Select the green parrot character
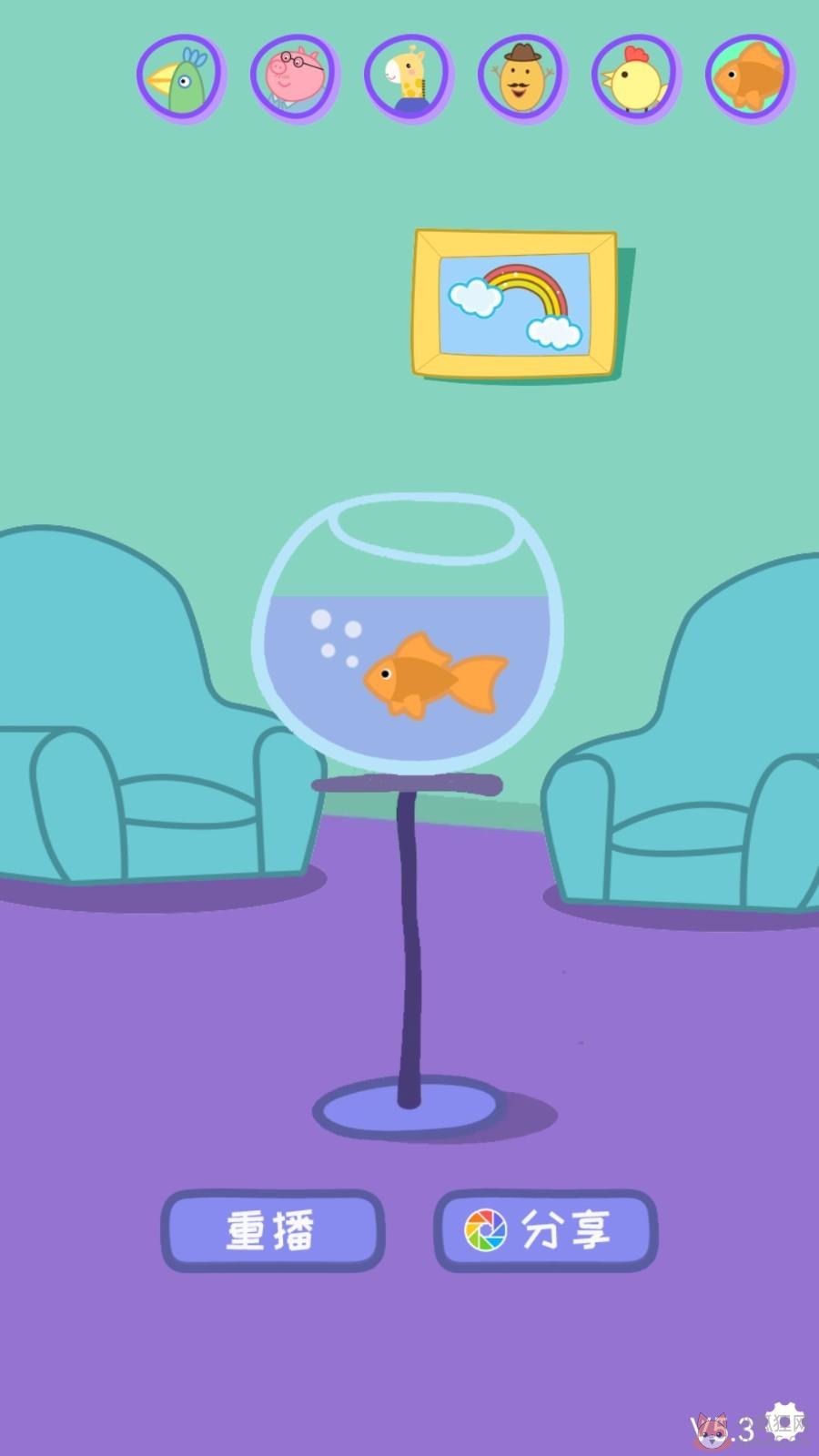This screenshot has height=1456, width=819. [x=181, y=79]
